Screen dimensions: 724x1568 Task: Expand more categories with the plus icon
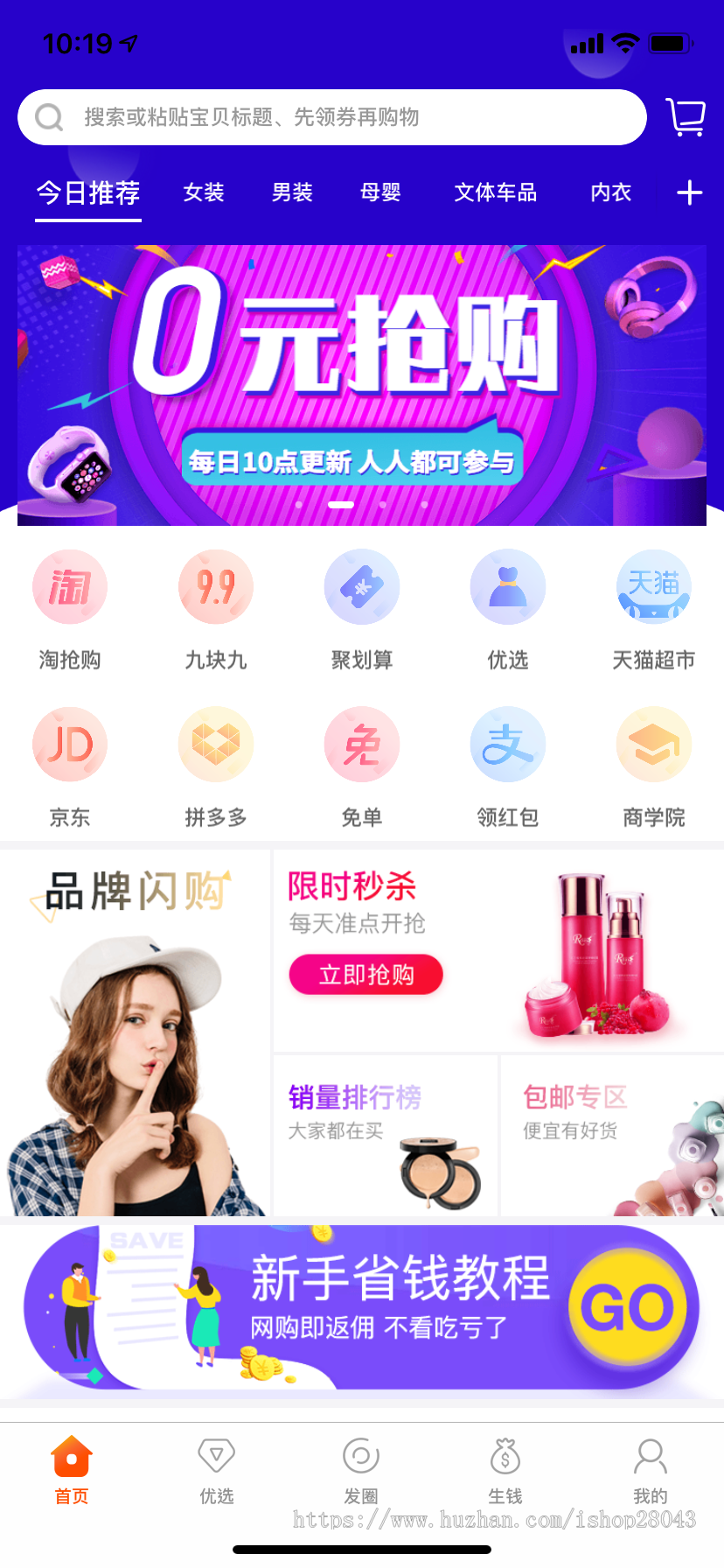690,193
